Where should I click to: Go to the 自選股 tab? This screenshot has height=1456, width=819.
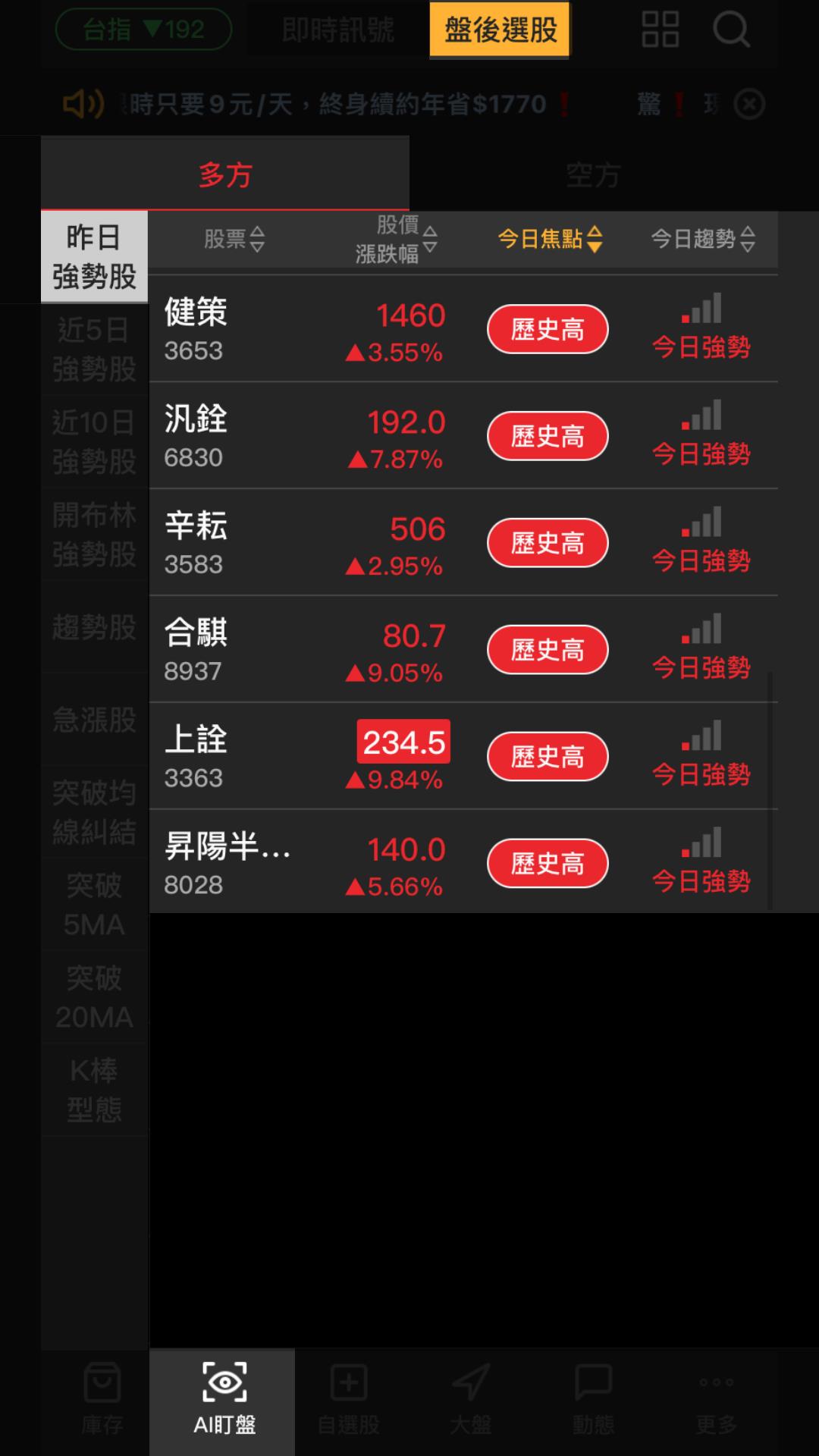tap(348, 1400)
